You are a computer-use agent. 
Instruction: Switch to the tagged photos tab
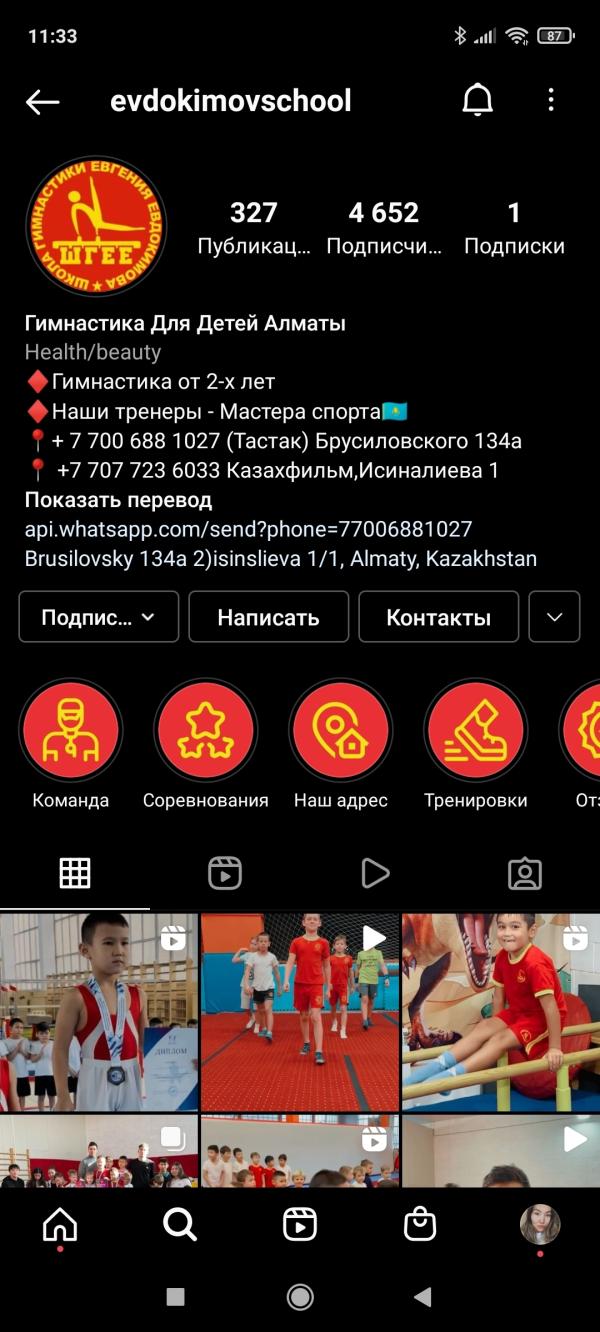[x=525, y=874]
